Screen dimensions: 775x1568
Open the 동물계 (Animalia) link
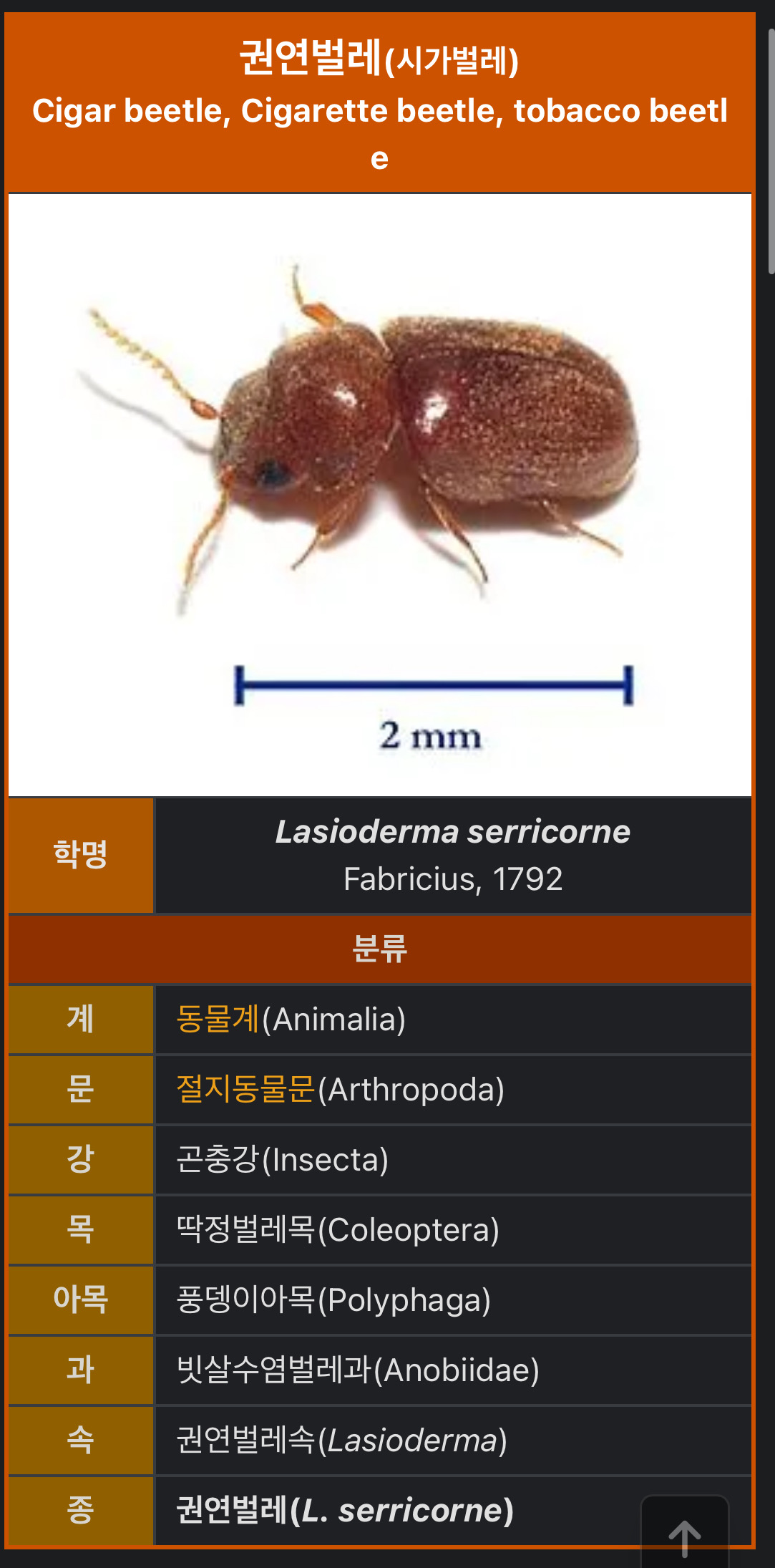(x=217, y=1019)
